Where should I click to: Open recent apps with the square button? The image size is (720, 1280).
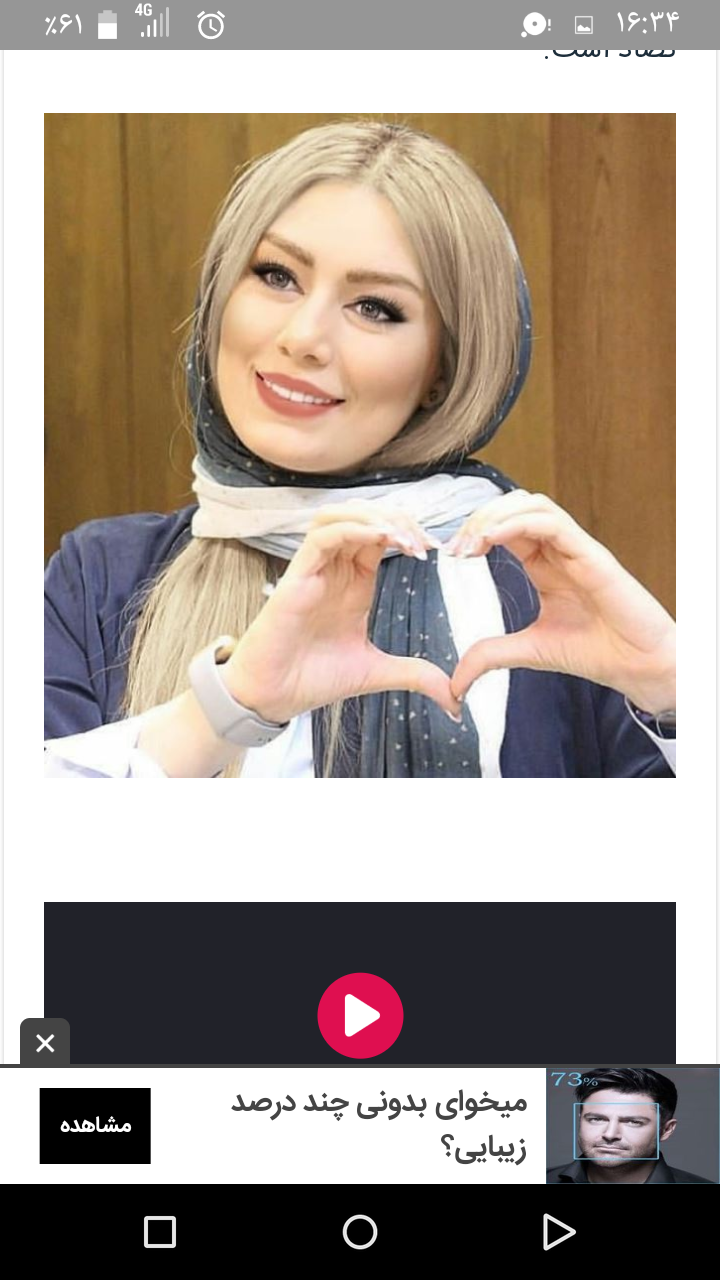(x=160, y=1232)
